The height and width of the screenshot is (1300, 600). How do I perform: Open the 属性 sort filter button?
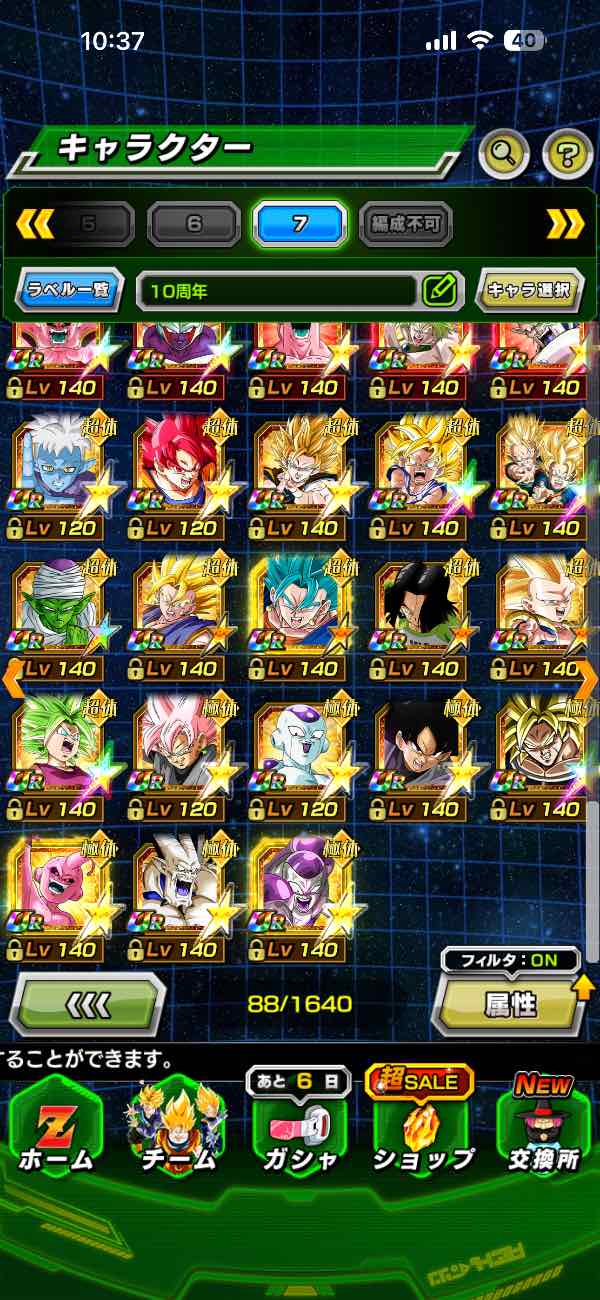click(x=510, y=1005)
